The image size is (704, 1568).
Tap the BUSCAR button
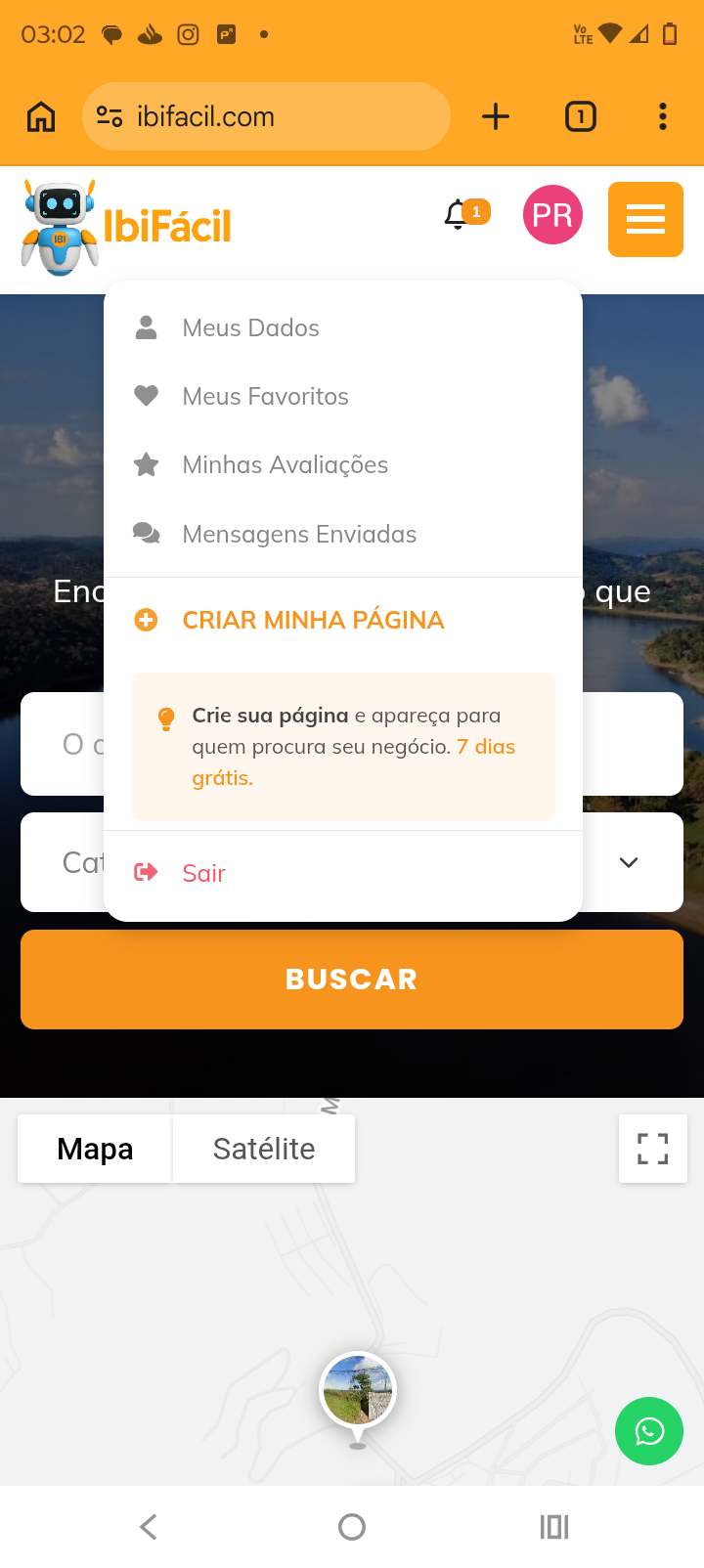coord(352,980)
